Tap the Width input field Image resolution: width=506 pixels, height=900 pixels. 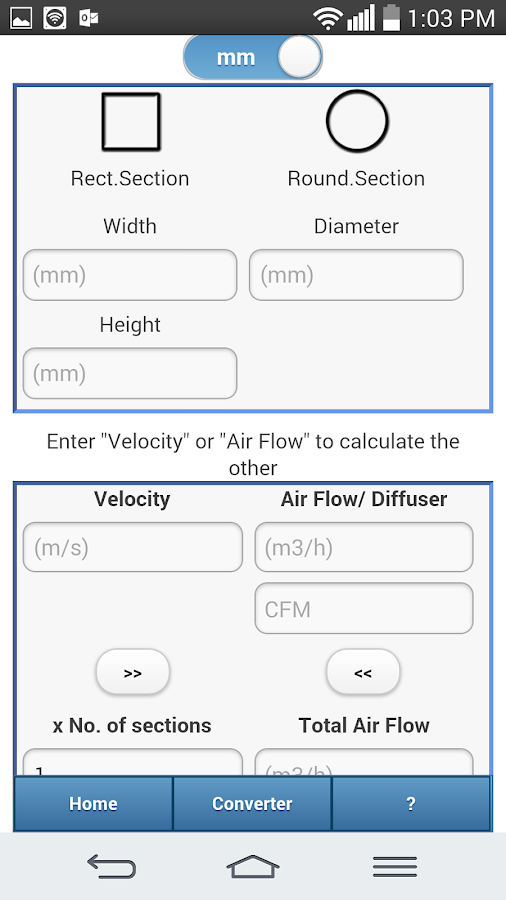(130, 275)
